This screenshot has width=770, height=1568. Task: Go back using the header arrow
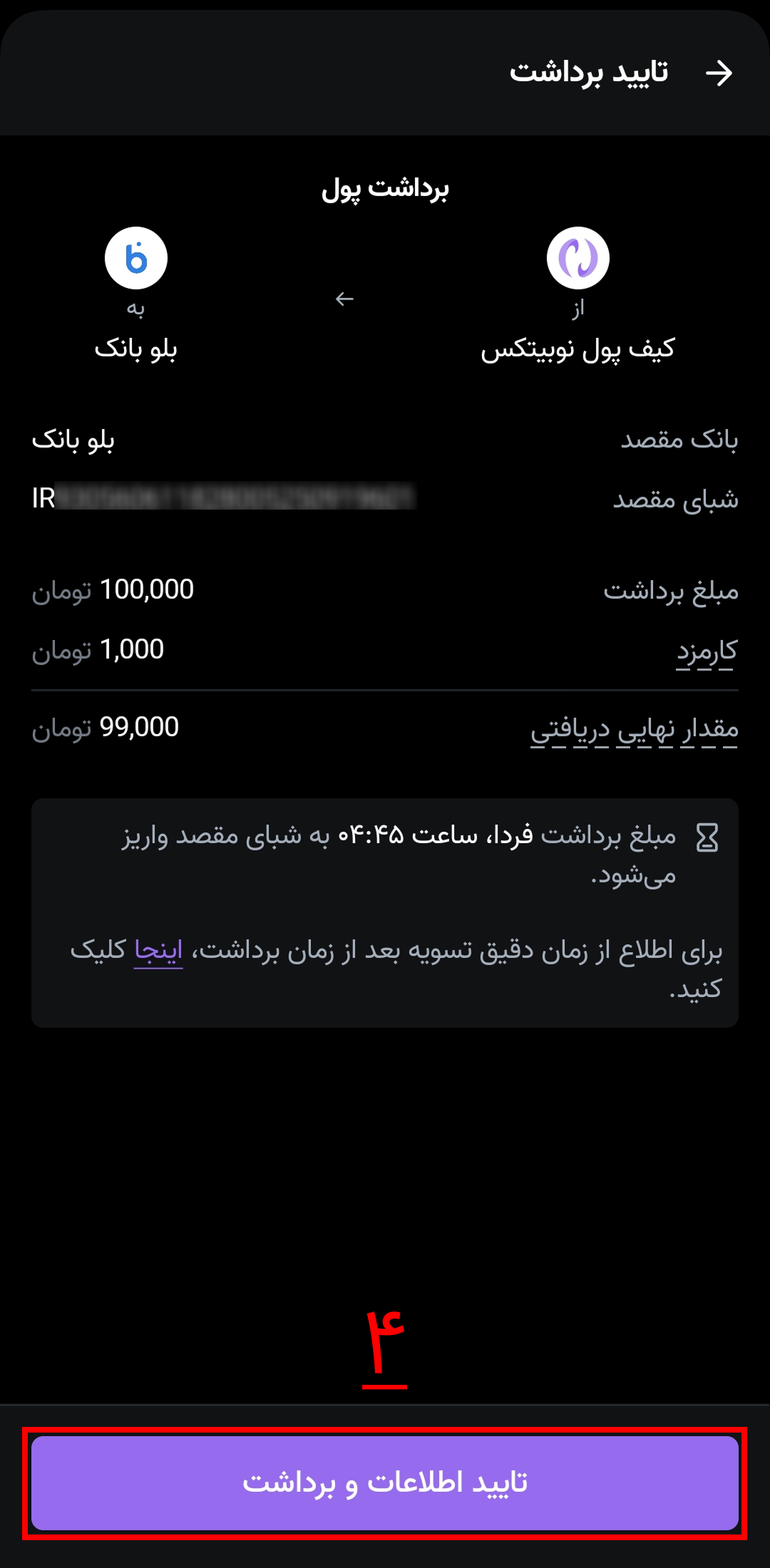[718, 73]
